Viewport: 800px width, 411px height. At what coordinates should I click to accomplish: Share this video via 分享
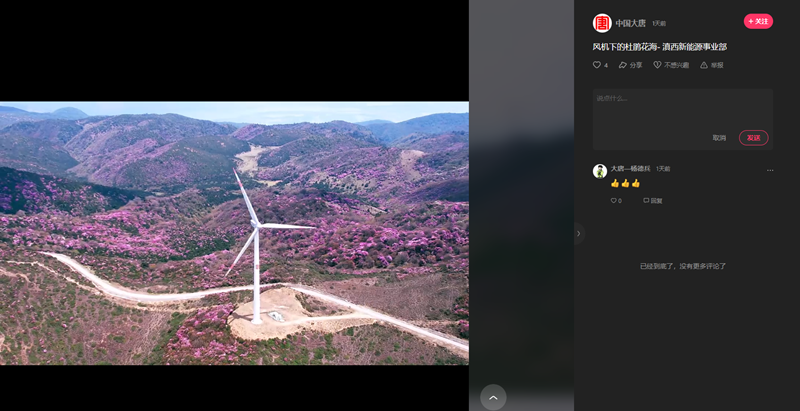tap(630, 65)
